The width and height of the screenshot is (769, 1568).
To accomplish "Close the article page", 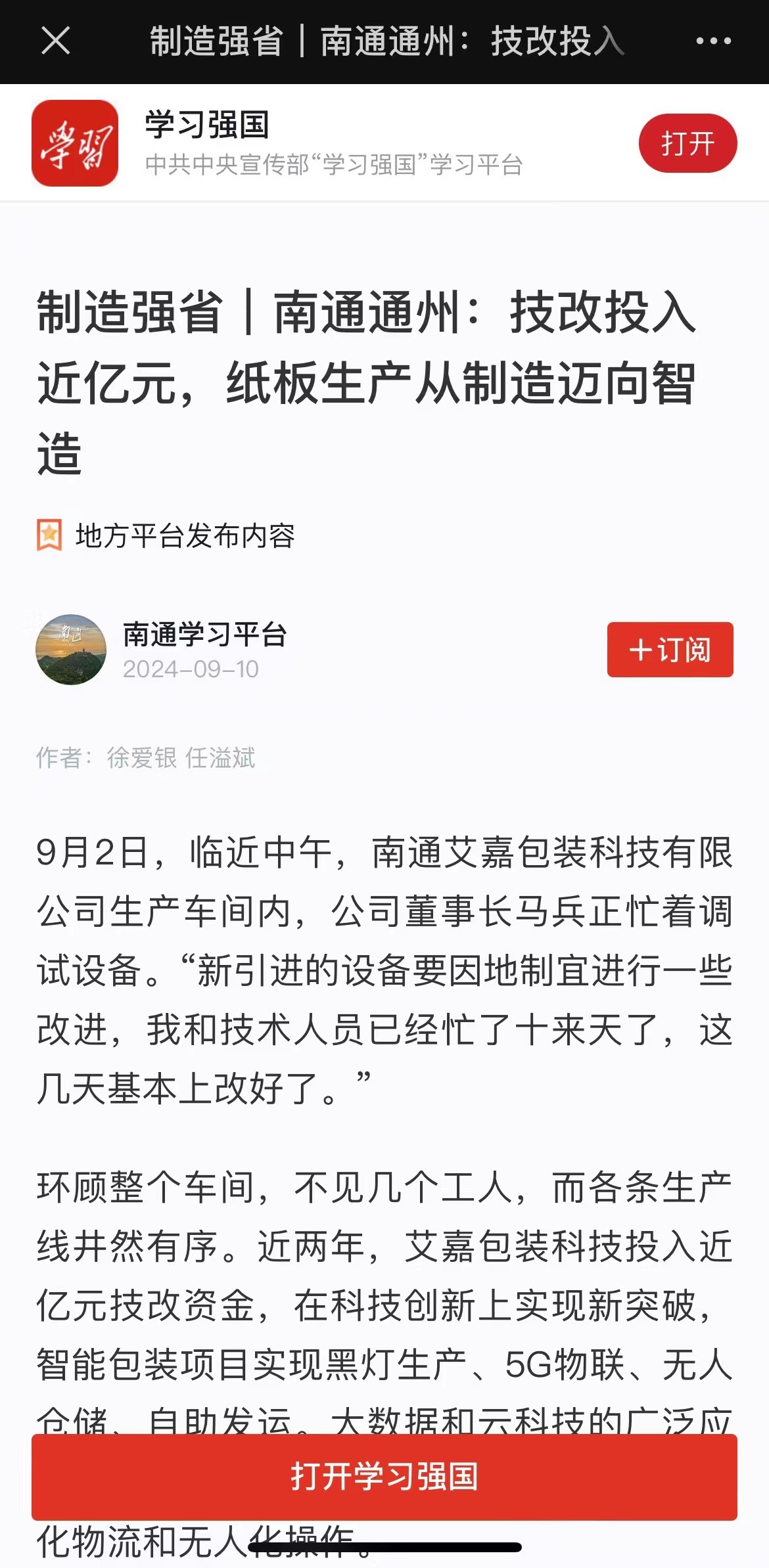I will click(56, 41).
